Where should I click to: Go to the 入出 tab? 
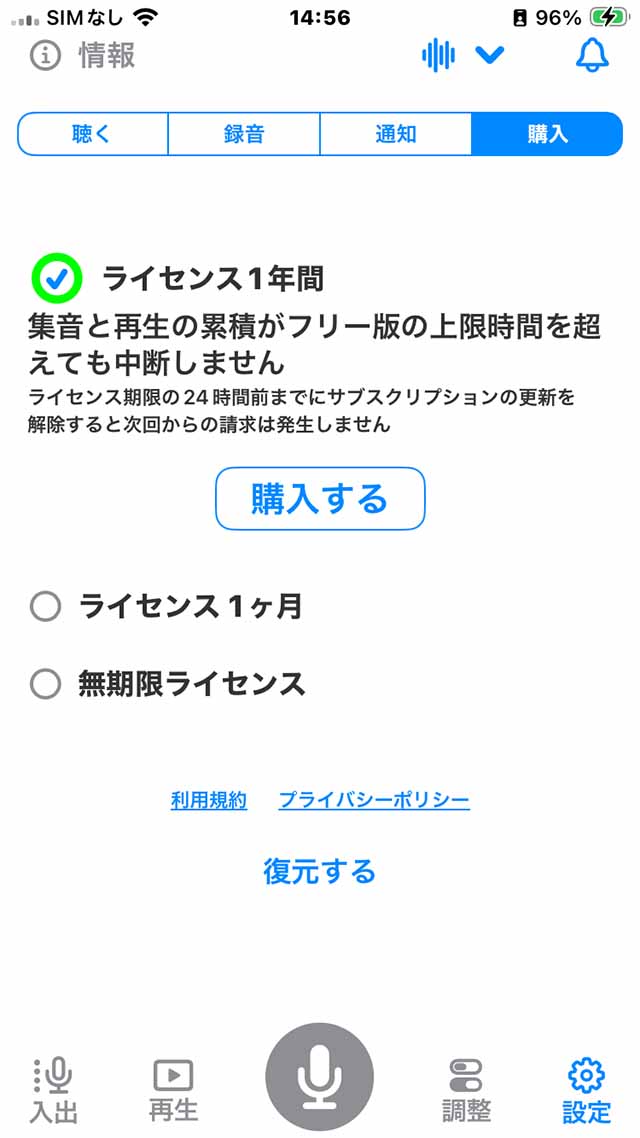(53, 1088)
